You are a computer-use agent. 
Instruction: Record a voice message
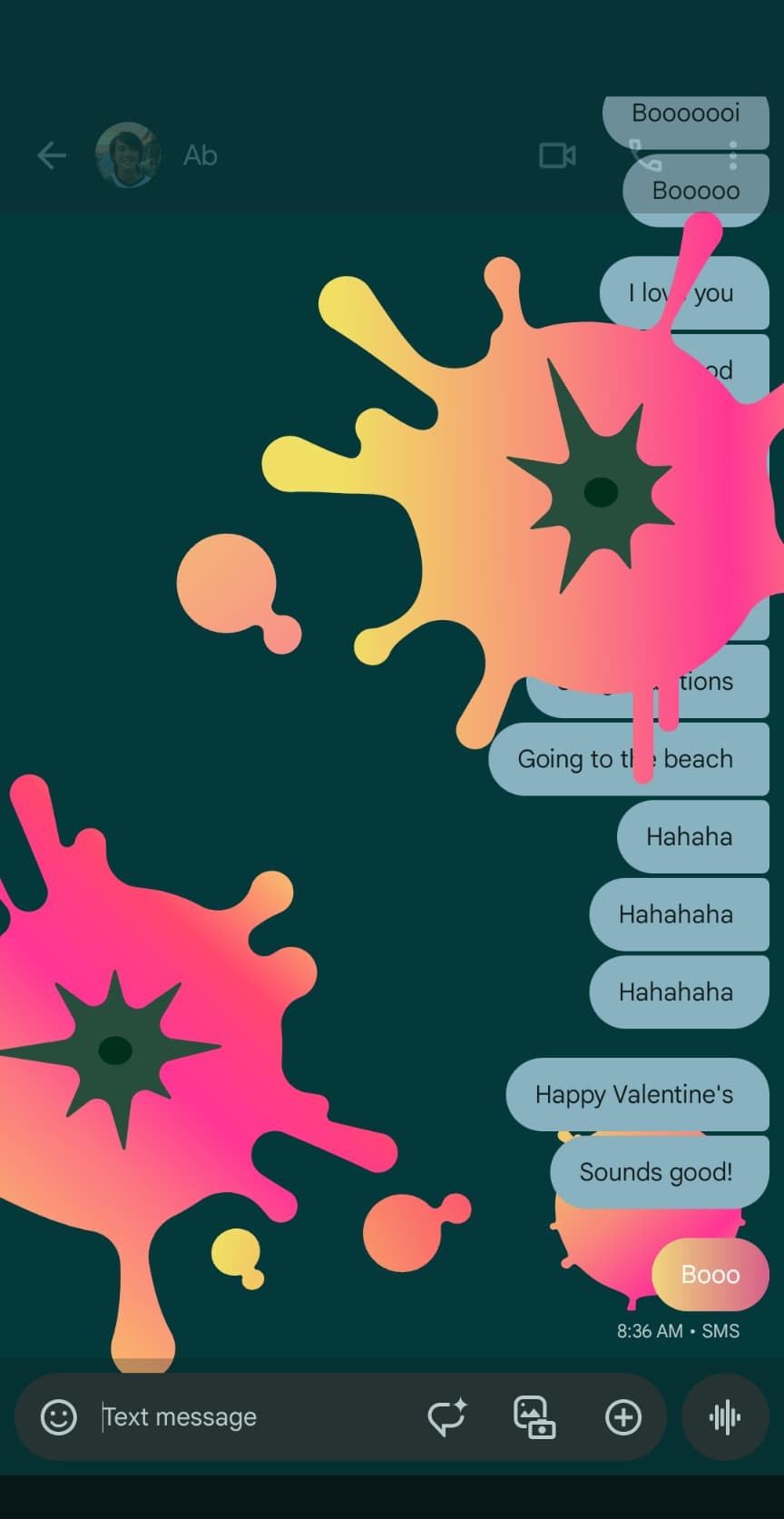click(725, 1416)
